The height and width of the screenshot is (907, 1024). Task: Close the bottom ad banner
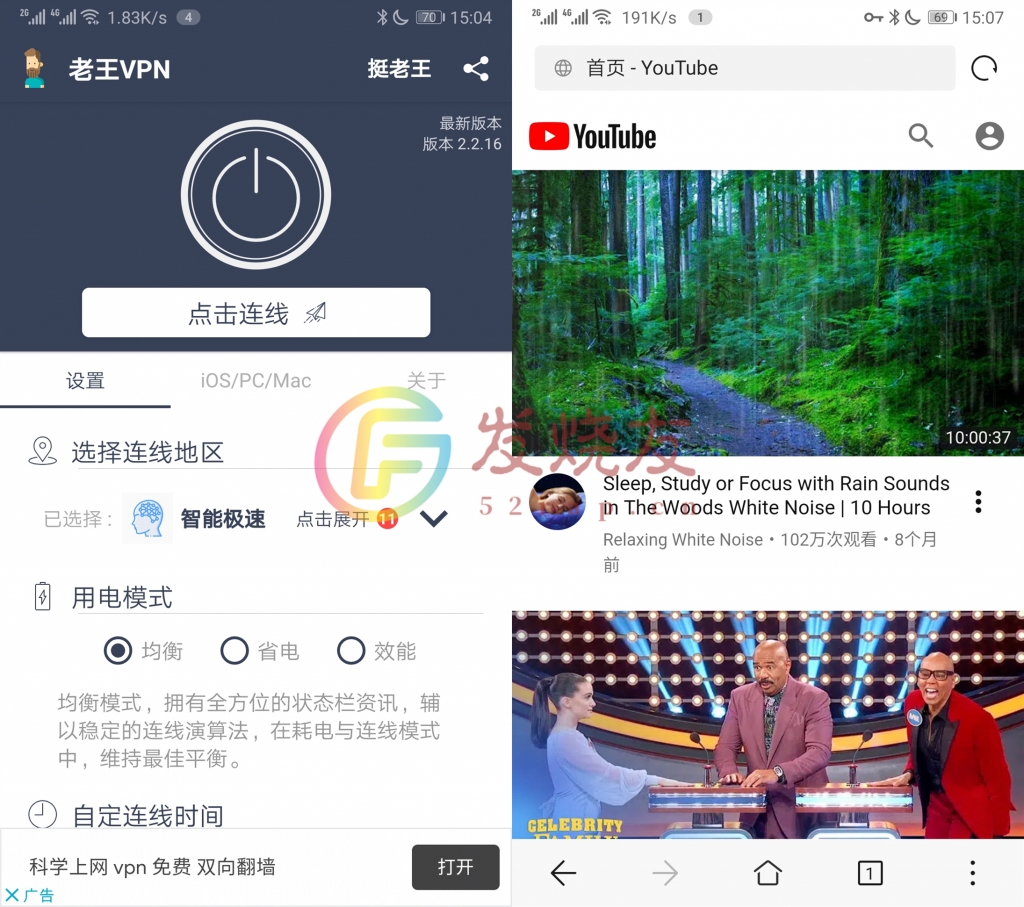tap(12, 894)
